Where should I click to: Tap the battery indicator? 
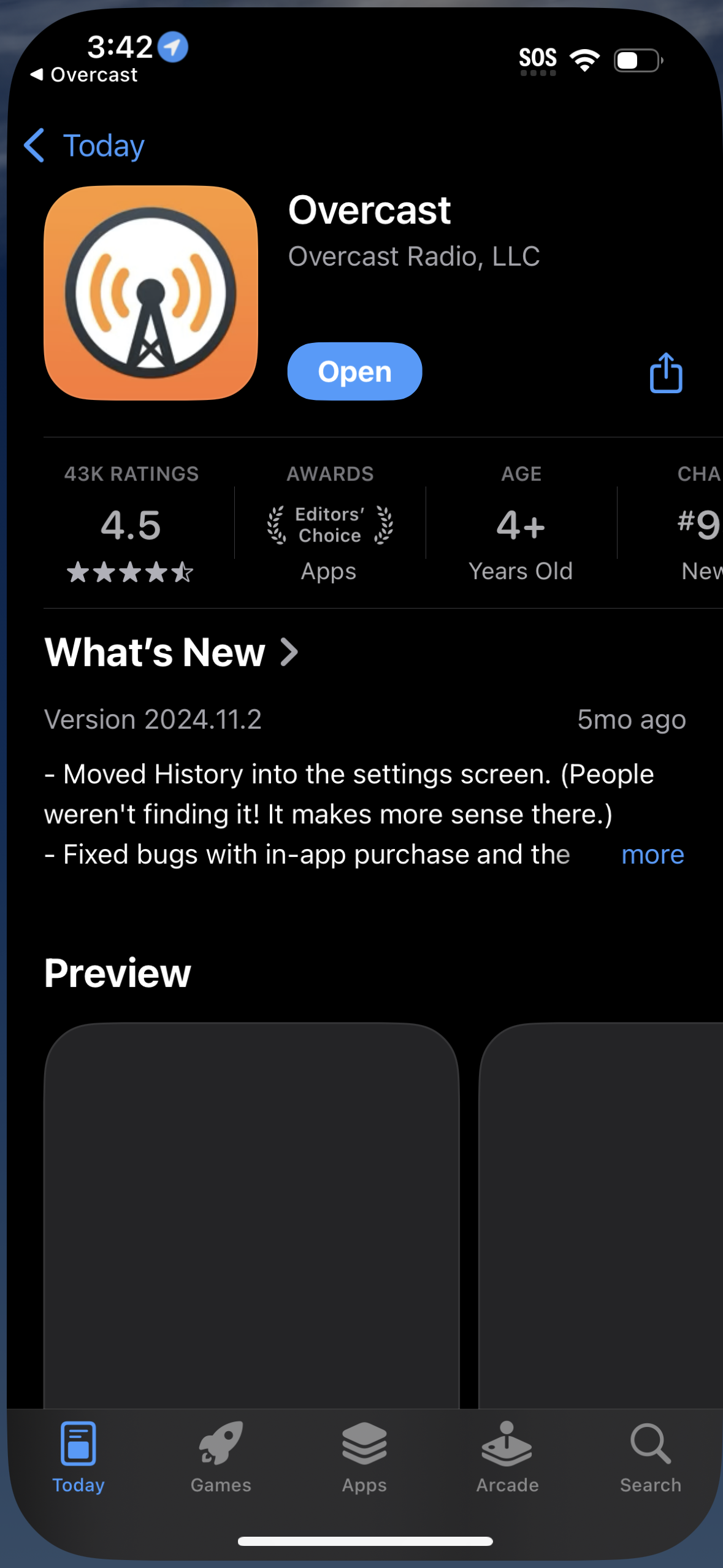(635, 58)
